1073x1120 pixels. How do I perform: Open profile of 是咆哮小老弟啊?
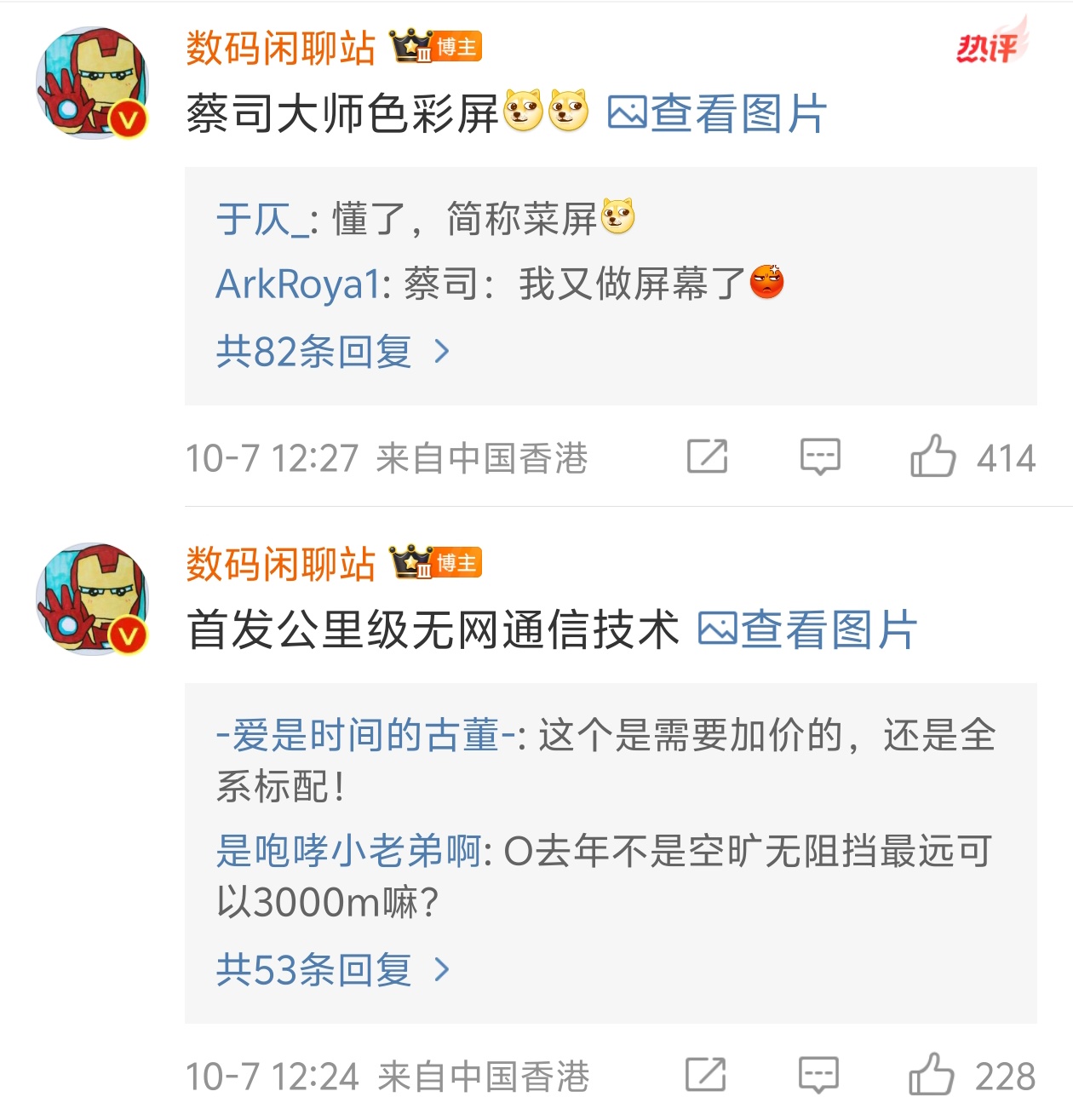[349, 850]
